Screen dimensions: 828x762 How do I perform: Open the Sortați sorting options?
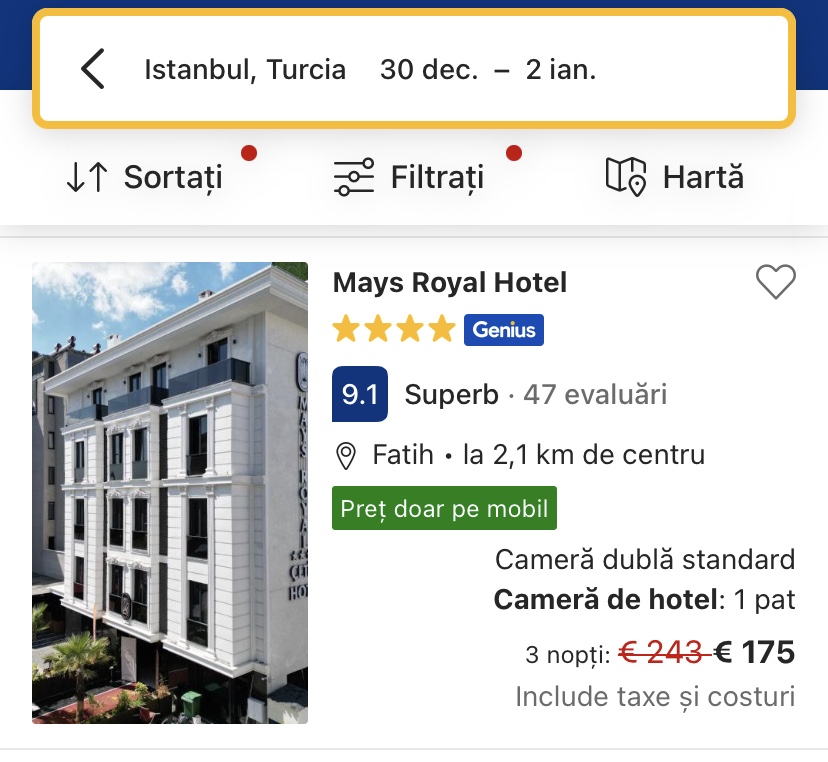point(144,178)
